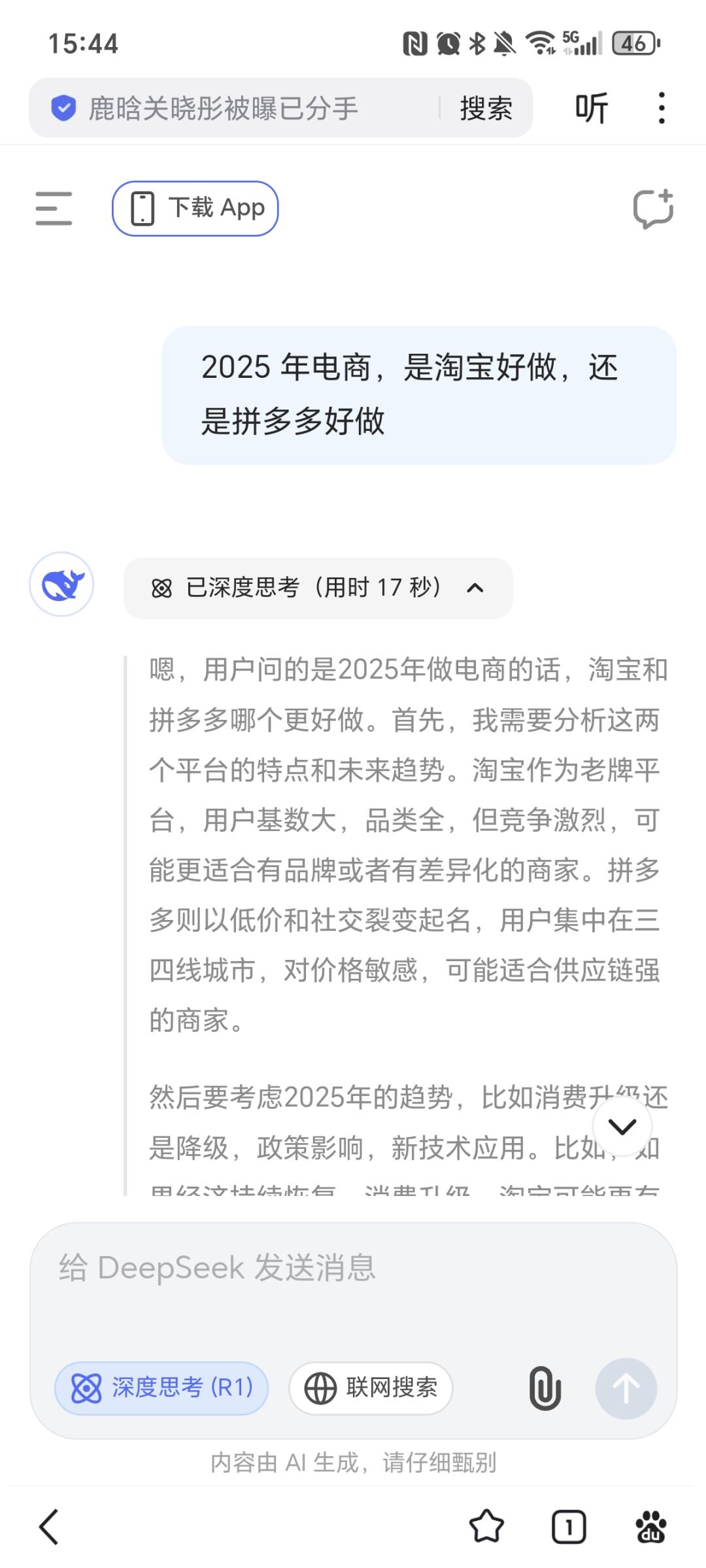Open the browser overflow menu
Screen dimensions: 706x1568
(662, 109)
